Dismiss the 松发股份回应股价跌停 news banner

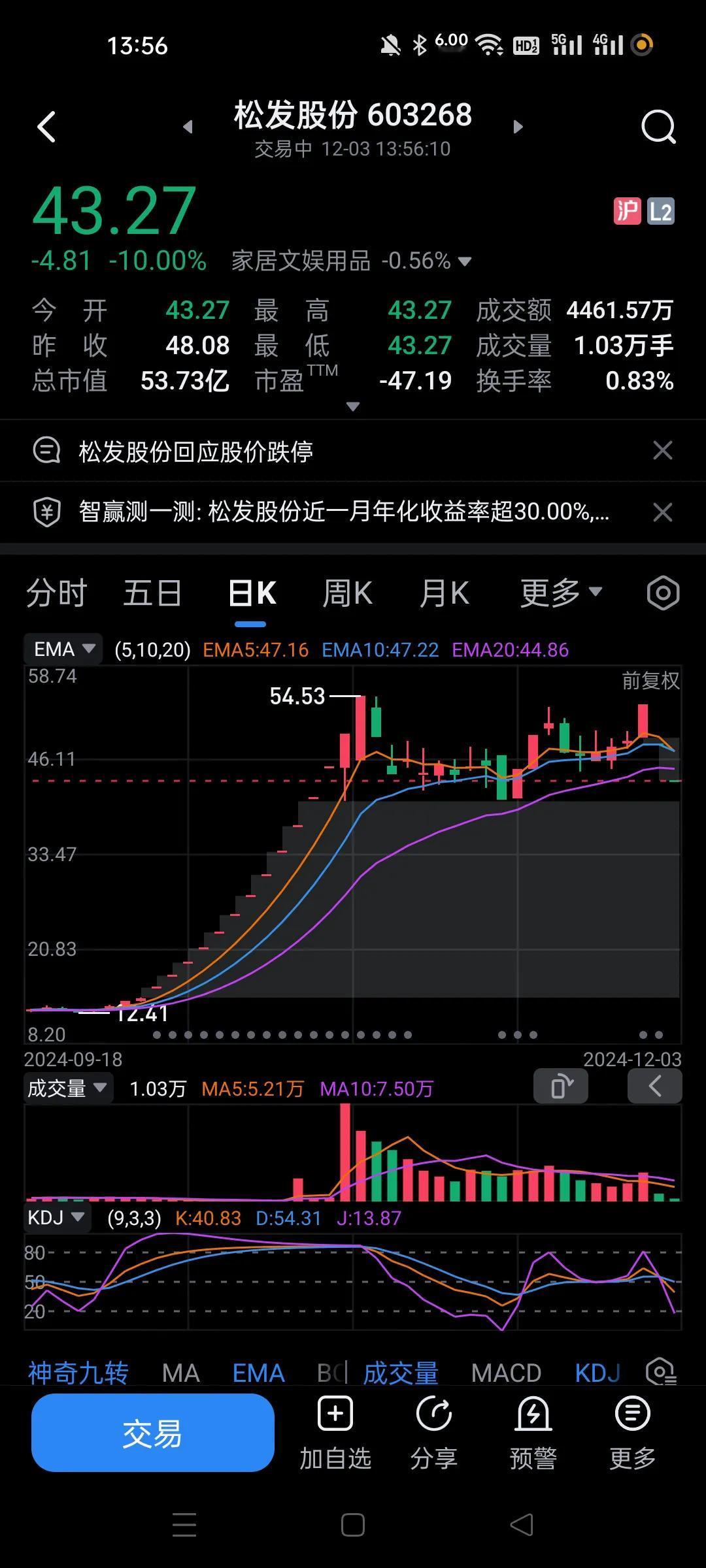pyautogui.click(x=663, y=451)
